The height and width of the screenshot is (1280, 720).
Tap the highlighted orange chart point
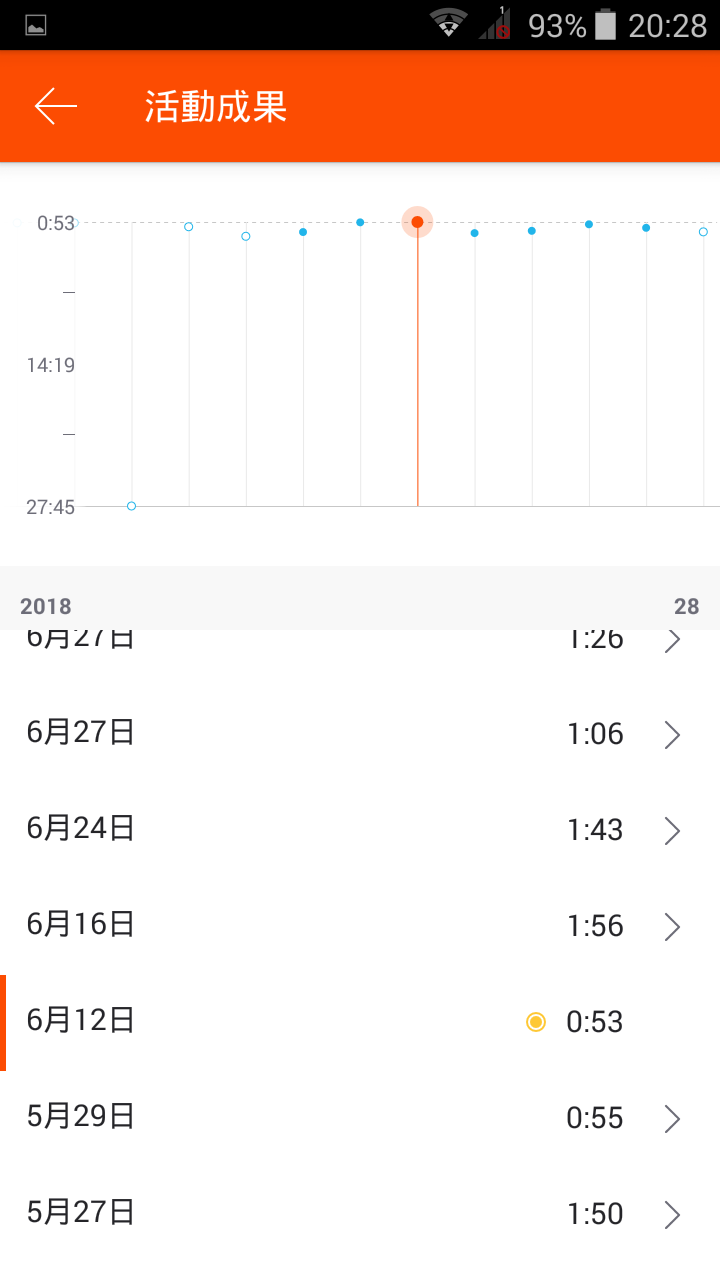(417, 222)
